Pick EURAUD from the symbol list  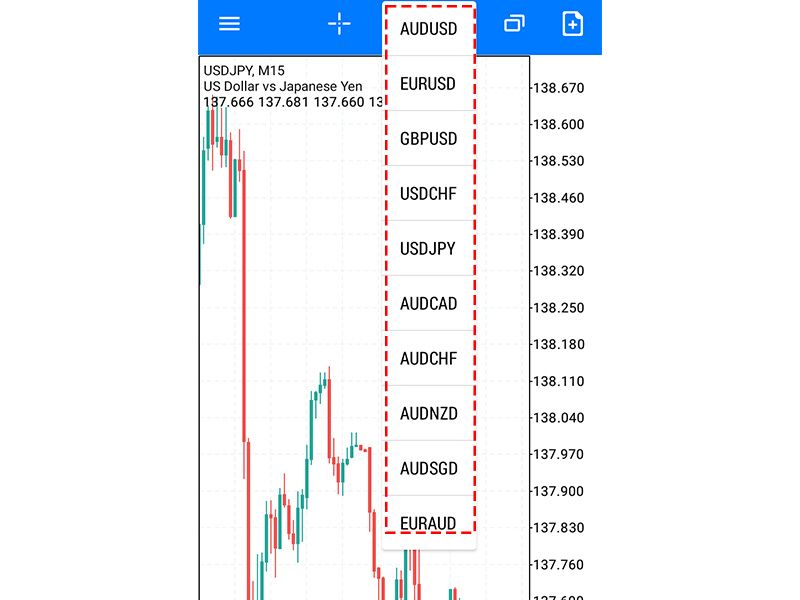click(x=428, y=522)
